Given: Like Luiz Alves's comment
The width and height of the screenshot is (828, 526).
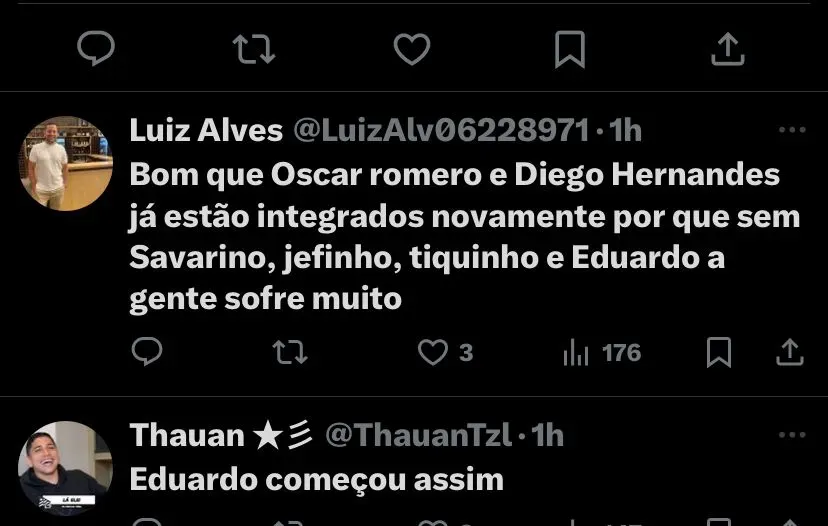Looking at the screenshot, I should pyautogui.click(x=433, y=352).
